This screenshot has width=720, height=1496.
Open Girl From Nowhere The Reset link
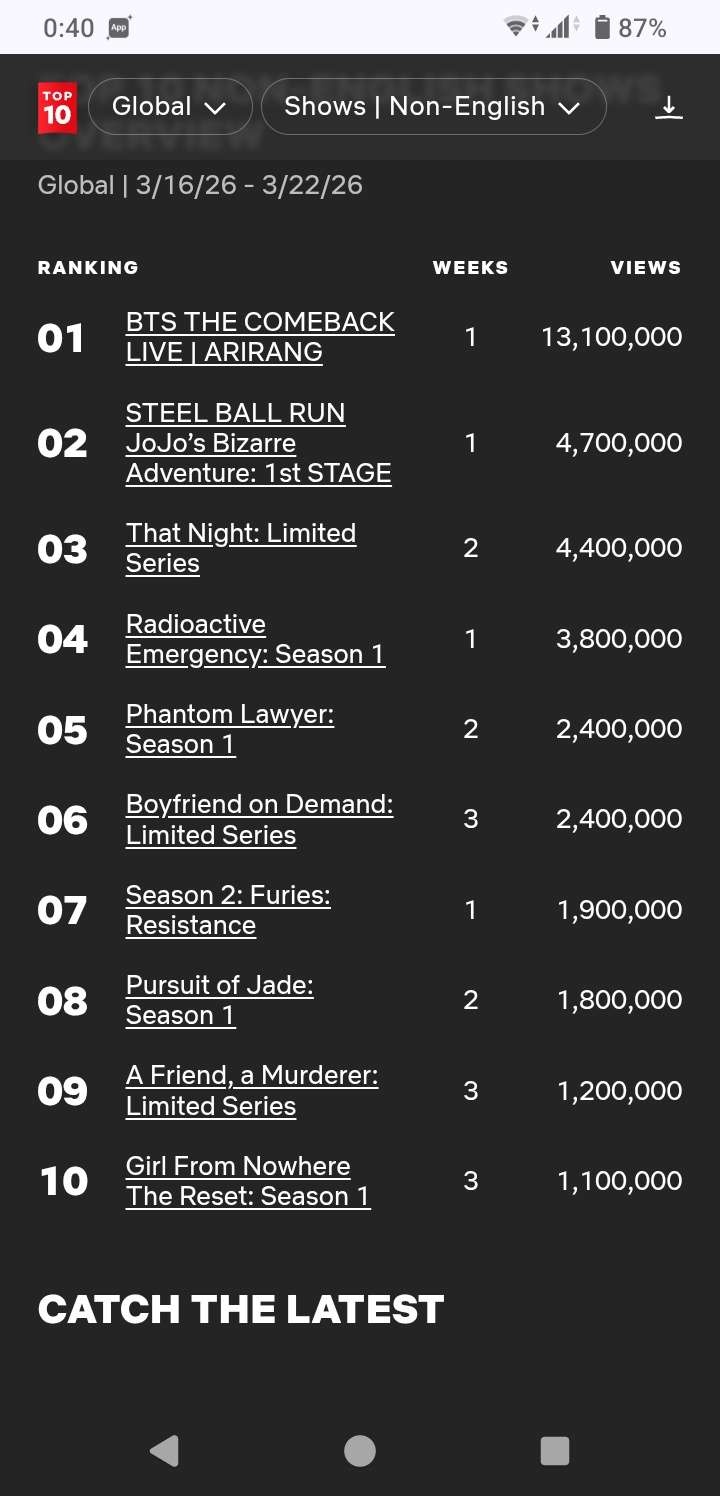247,1181
